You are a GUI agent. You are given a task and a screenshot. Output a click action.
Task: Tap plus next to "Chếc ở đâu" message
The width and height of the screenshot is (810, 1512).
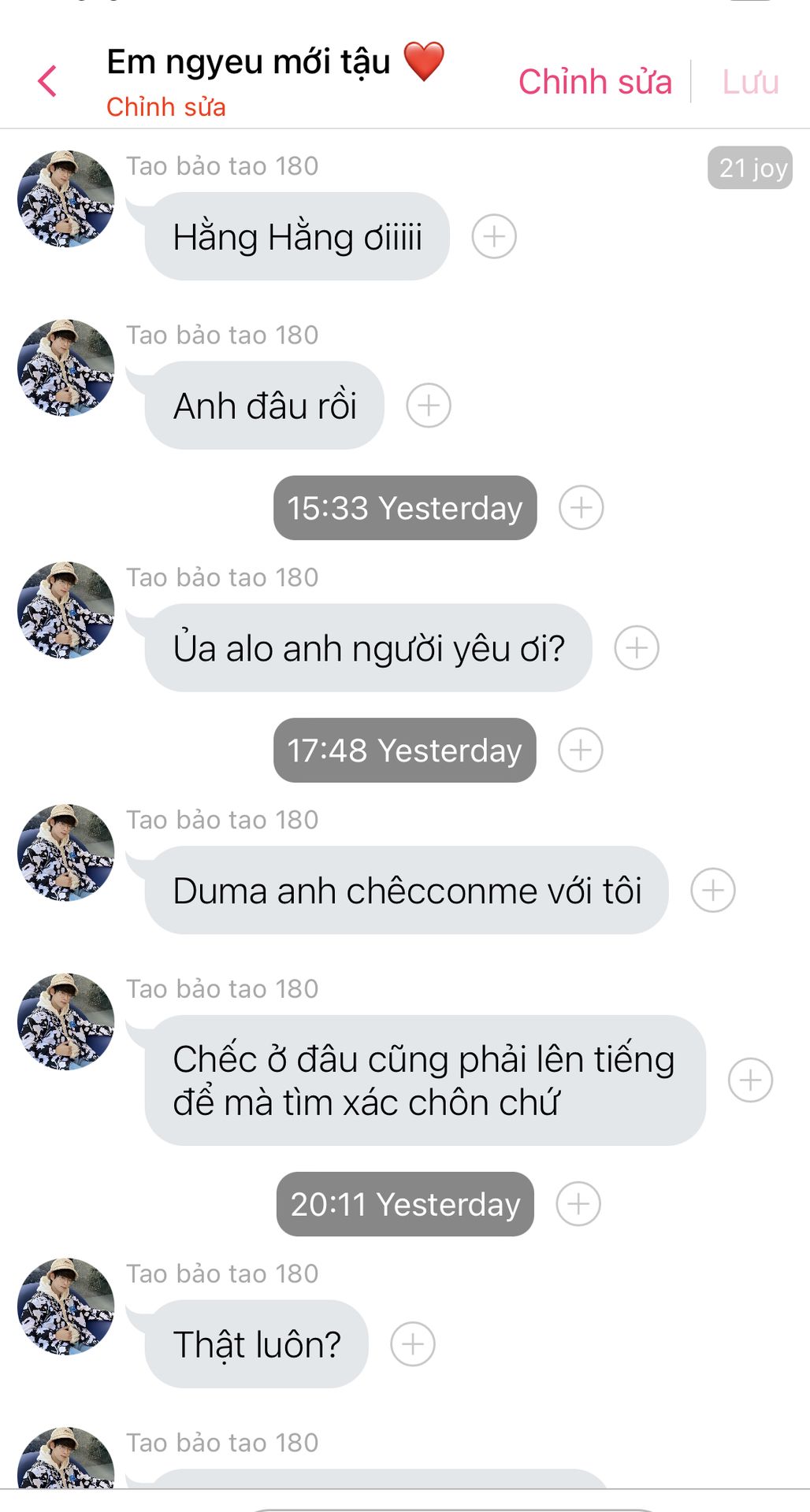pyautogui.click(x=750, y=1080)
